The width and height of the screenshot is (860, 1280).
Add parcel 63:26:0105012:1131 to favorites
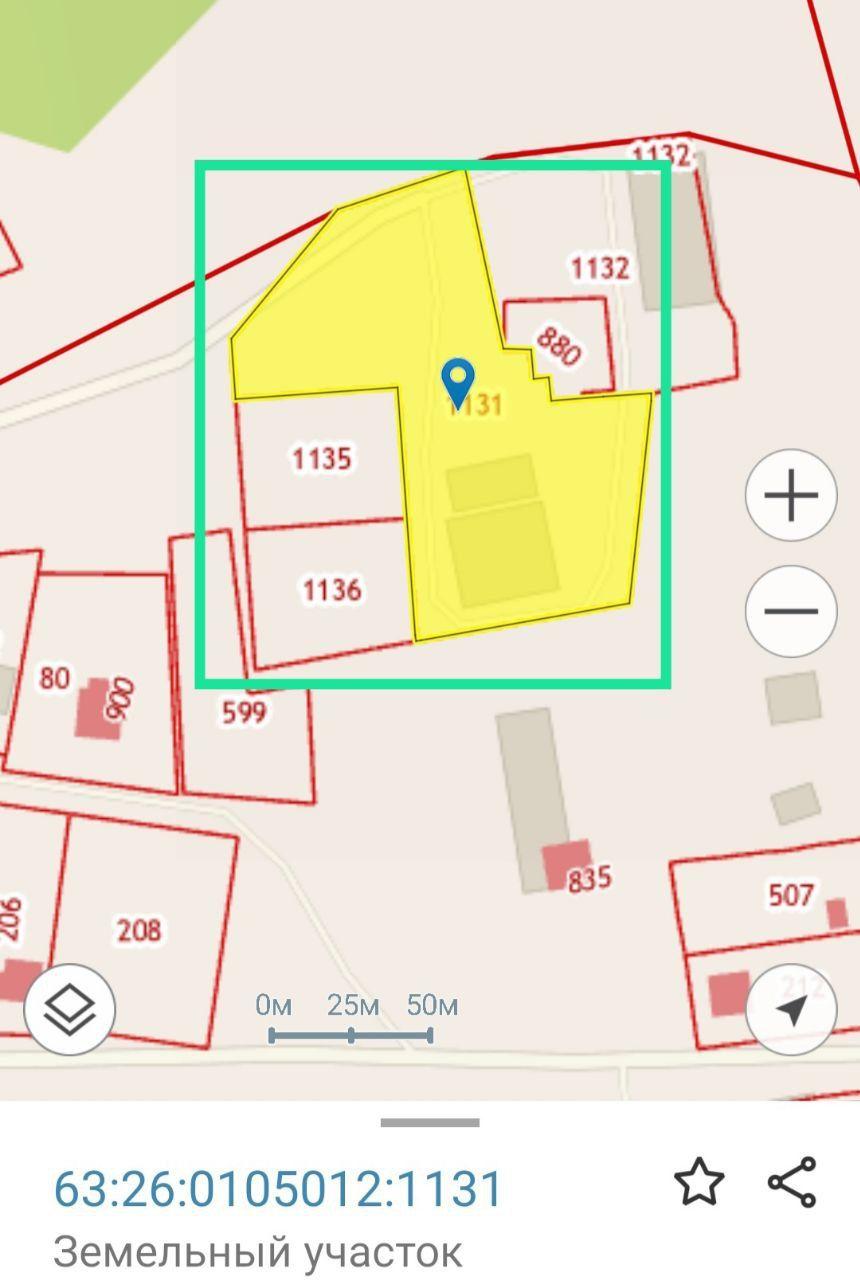tap(698, 1183)
